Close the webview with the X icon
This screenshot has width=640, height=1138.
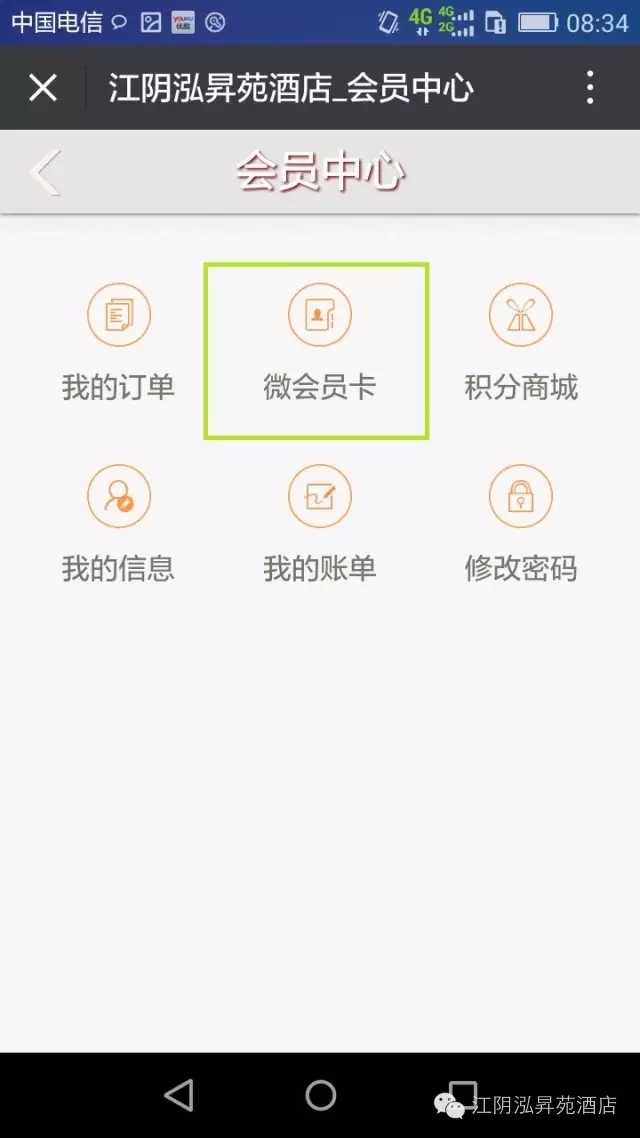(x=43, y=88)
